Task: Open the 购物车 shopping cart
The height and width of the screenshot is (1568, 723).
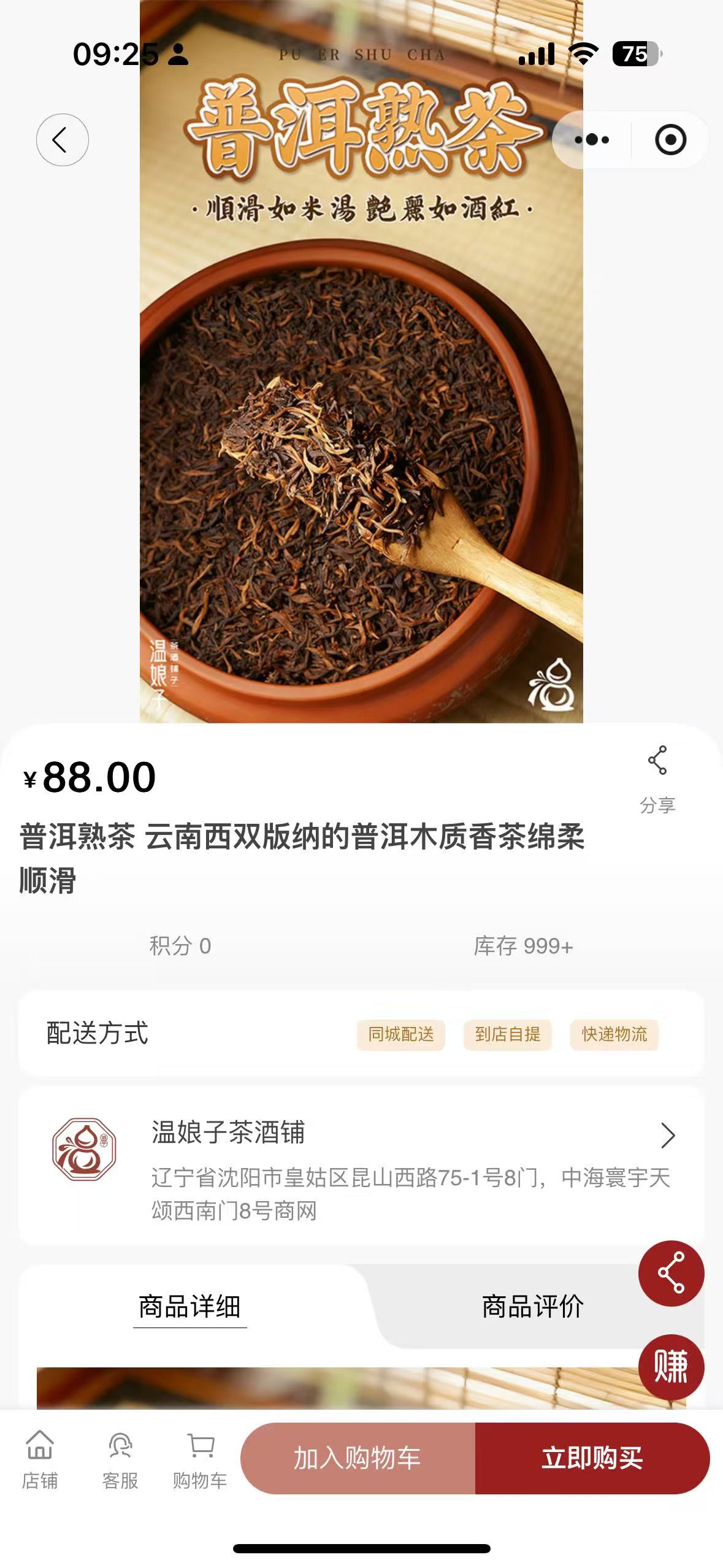Action: pyautogui.click(x=200, y=1459)
